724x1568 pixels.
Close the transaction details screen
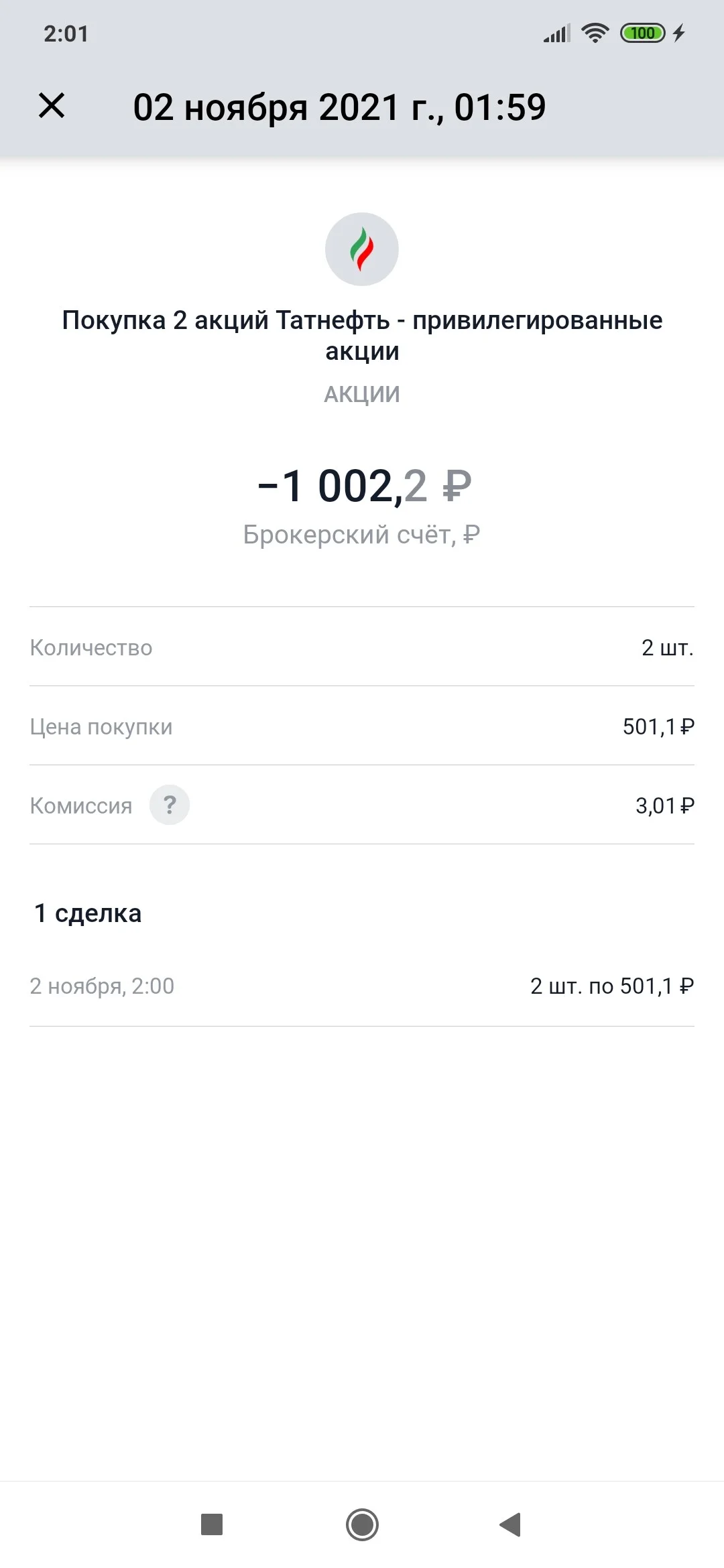point(52,106)
